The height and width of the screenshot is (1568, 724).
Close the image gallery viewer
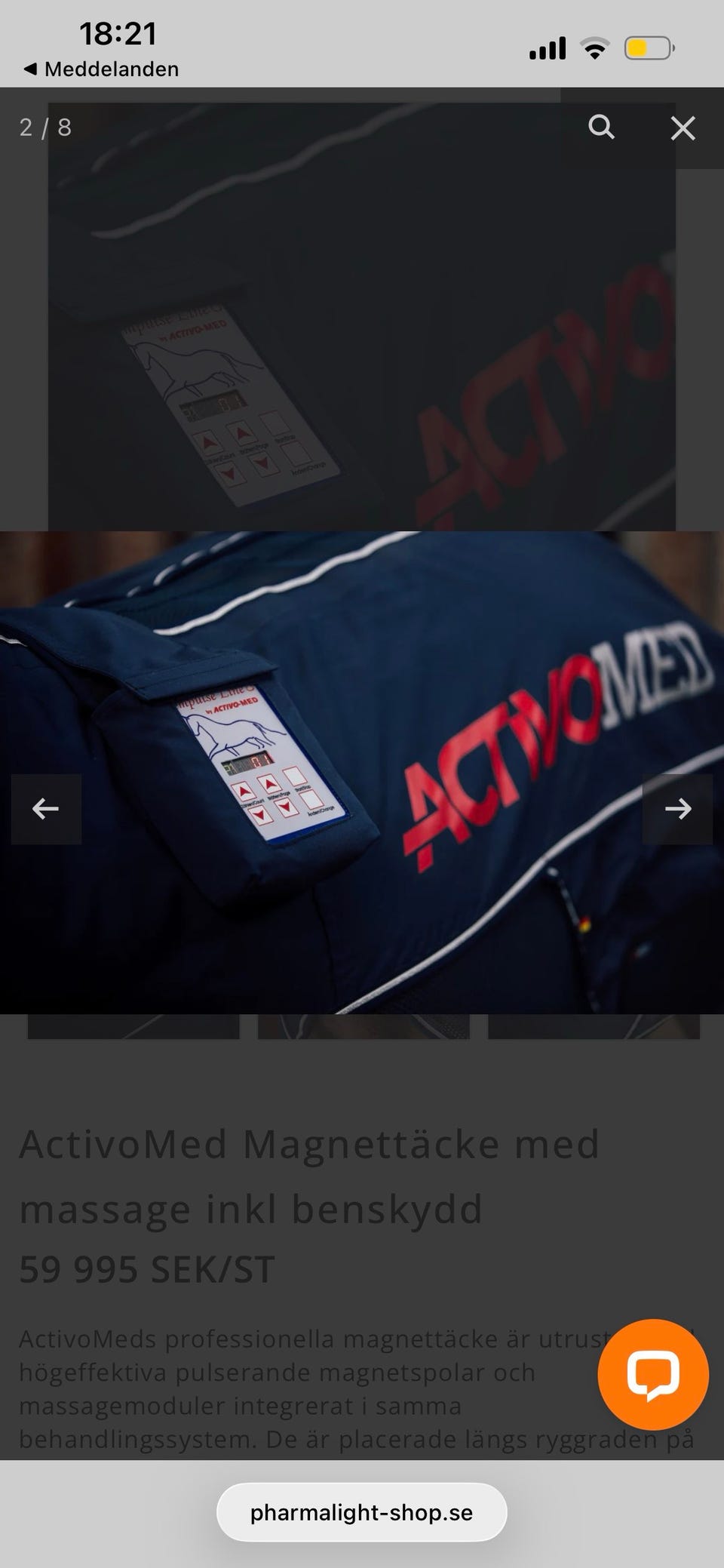click(683, 128)
